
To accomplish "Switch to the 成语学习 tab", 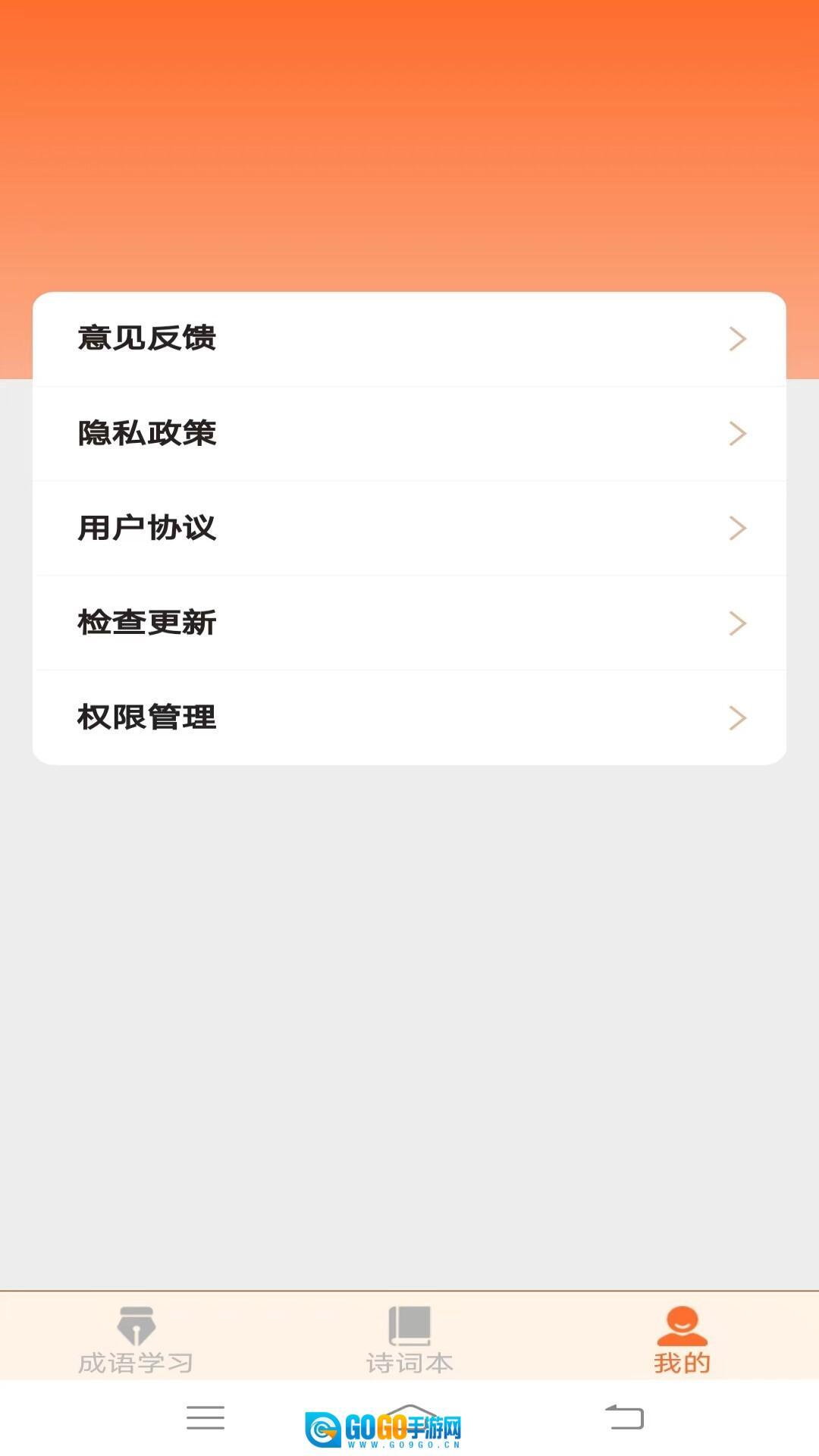I will tap(136, 1340).
